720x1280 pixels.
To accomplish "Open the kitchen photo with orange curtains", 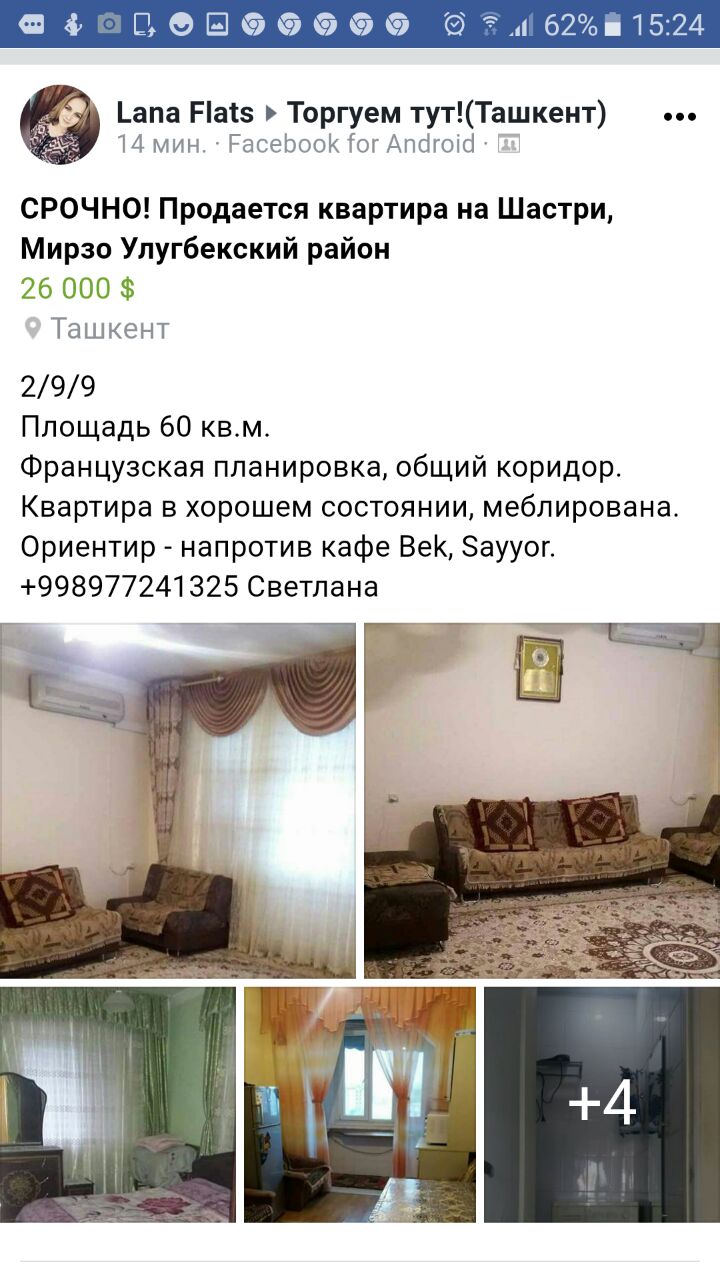I will (360, 1104).
